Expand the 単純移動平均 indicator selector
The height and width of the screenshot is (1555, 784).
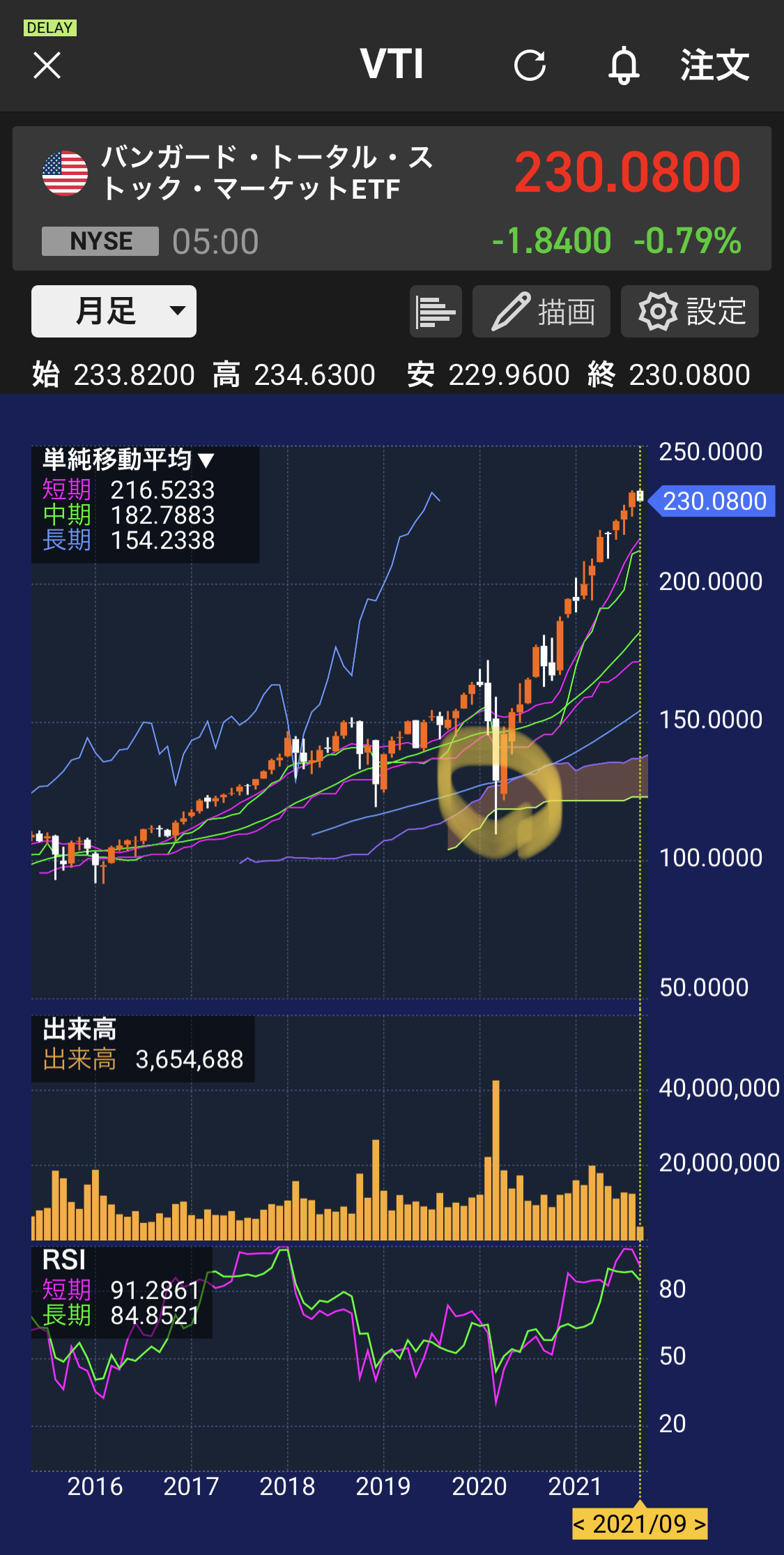[x=129, y=460]
